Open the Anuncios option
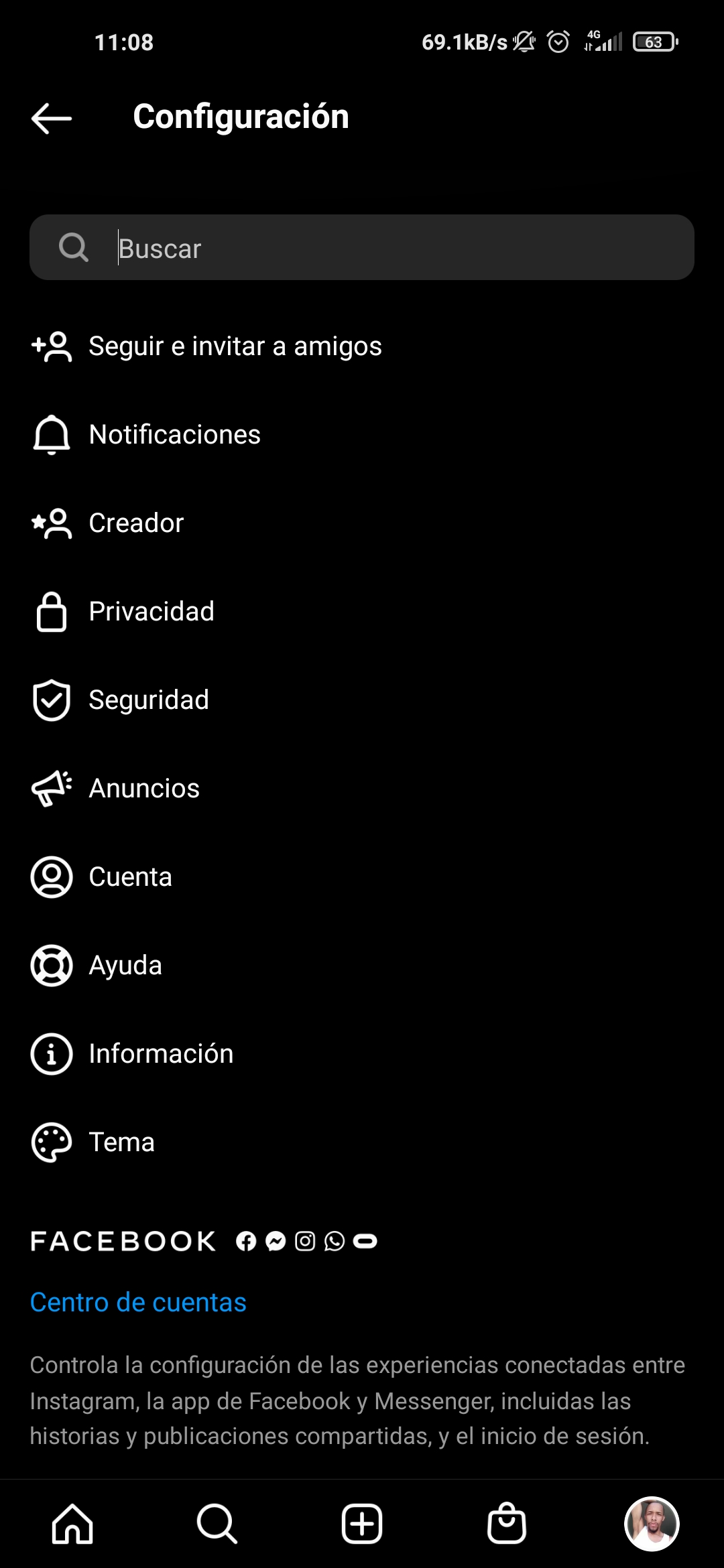 [144, 789]
